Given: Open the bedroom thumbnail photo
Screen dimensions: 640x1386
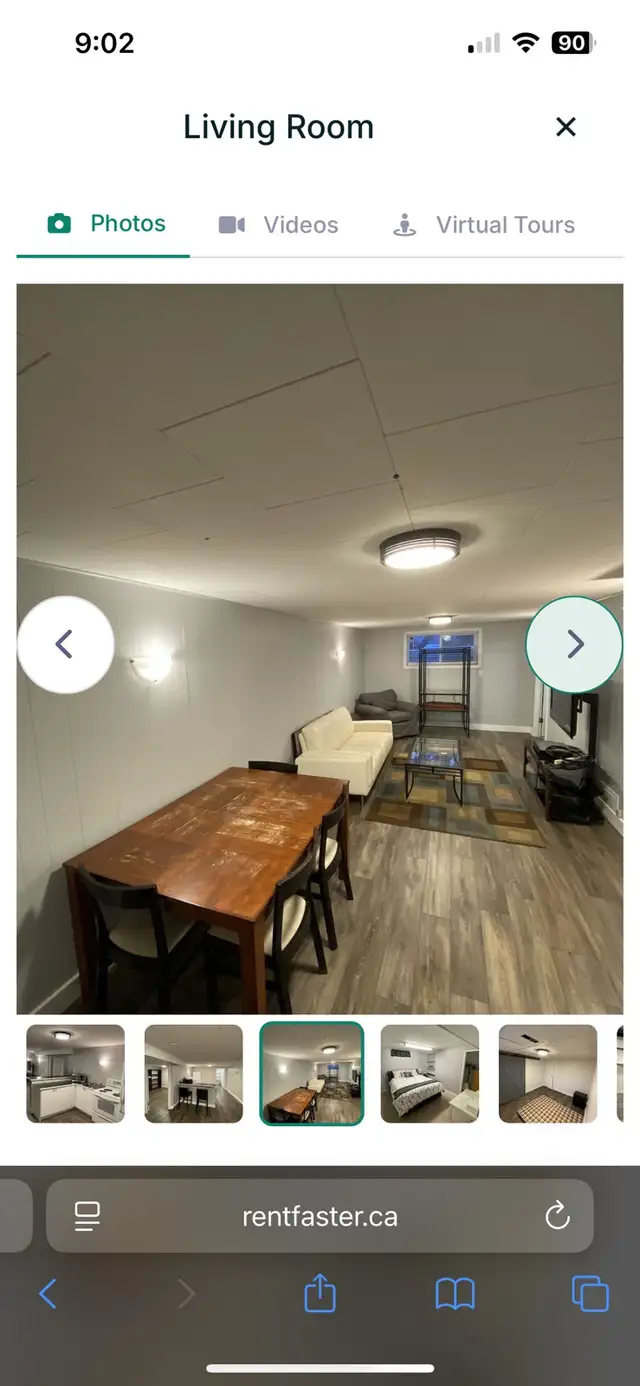Looking at the screenshot, I should (x=430, y=1073).
